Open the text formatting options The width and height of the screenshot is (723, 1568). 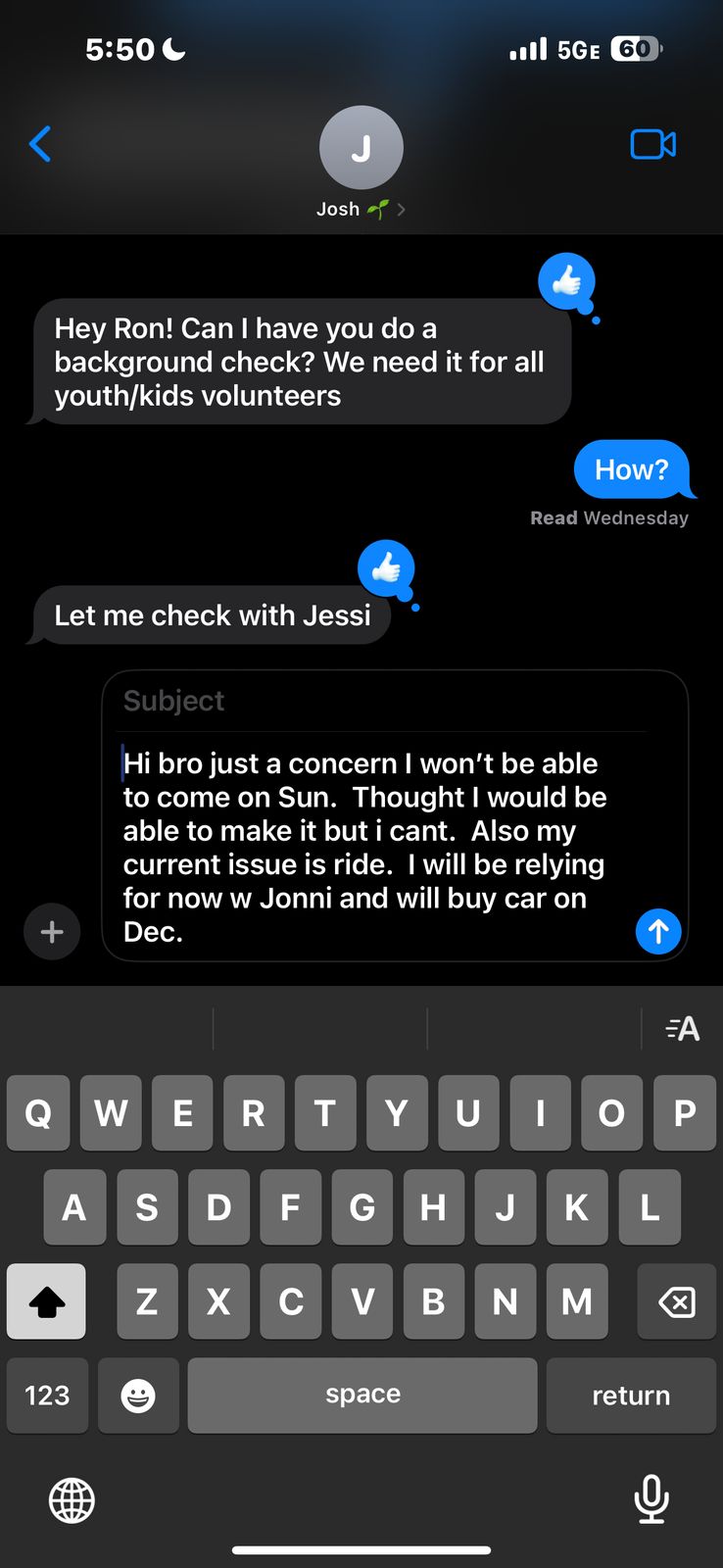coord(683,1029)
